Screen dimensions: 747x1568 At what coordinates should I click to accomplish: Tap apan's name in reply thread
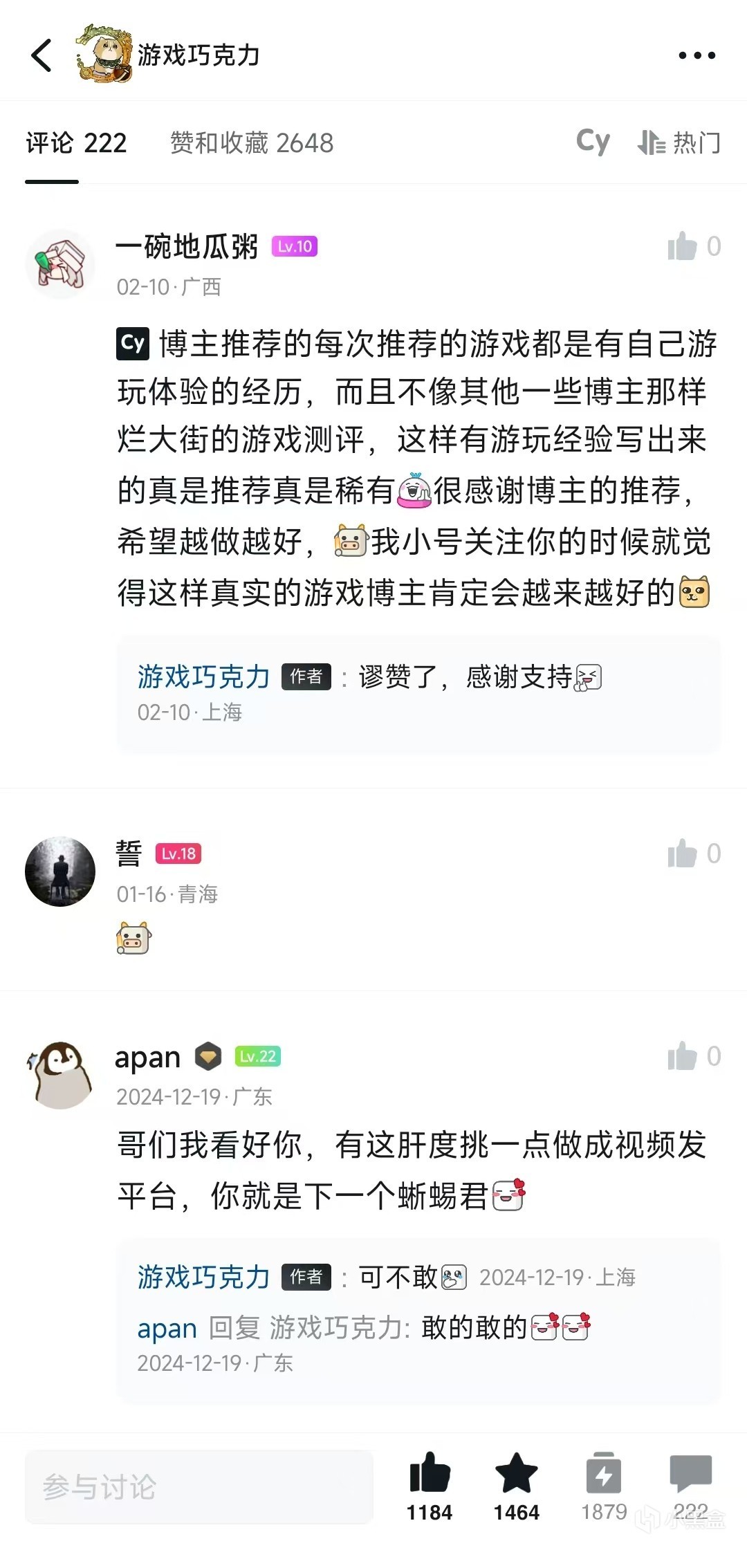[x=167, y=1328]
